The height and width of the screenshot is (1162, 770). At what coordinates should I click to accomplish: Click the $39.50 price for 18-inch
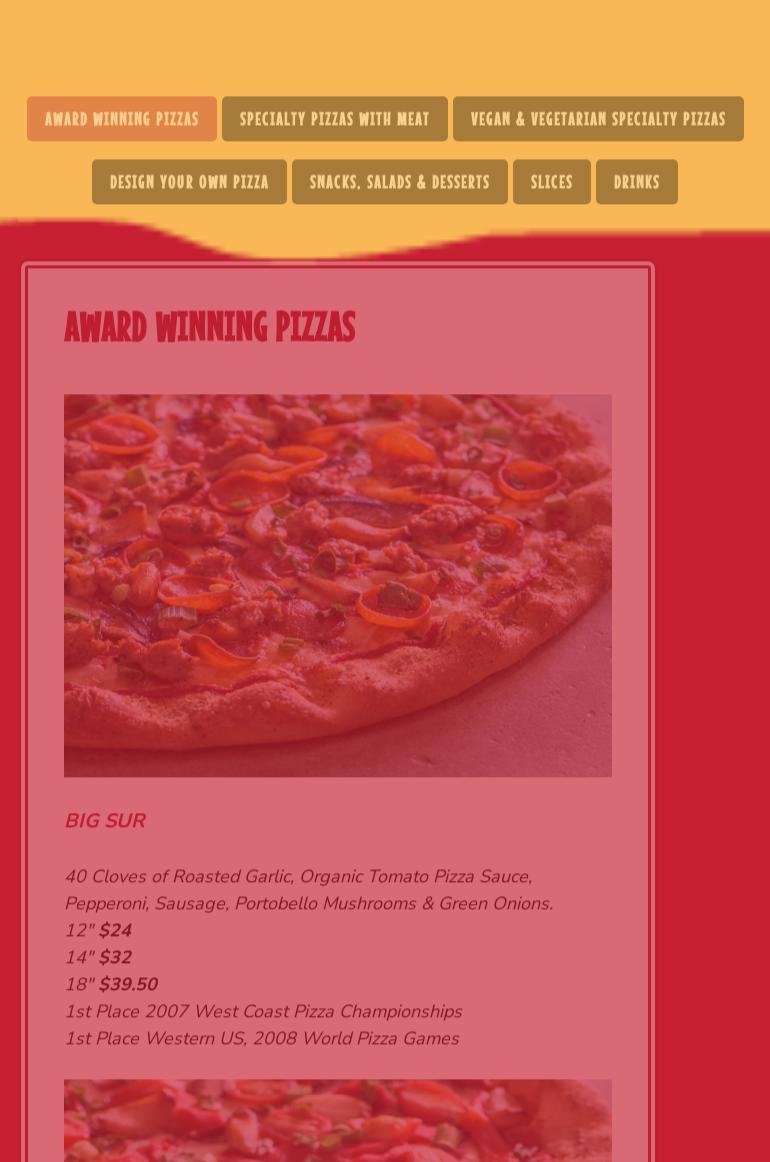[x=128, y=984]
